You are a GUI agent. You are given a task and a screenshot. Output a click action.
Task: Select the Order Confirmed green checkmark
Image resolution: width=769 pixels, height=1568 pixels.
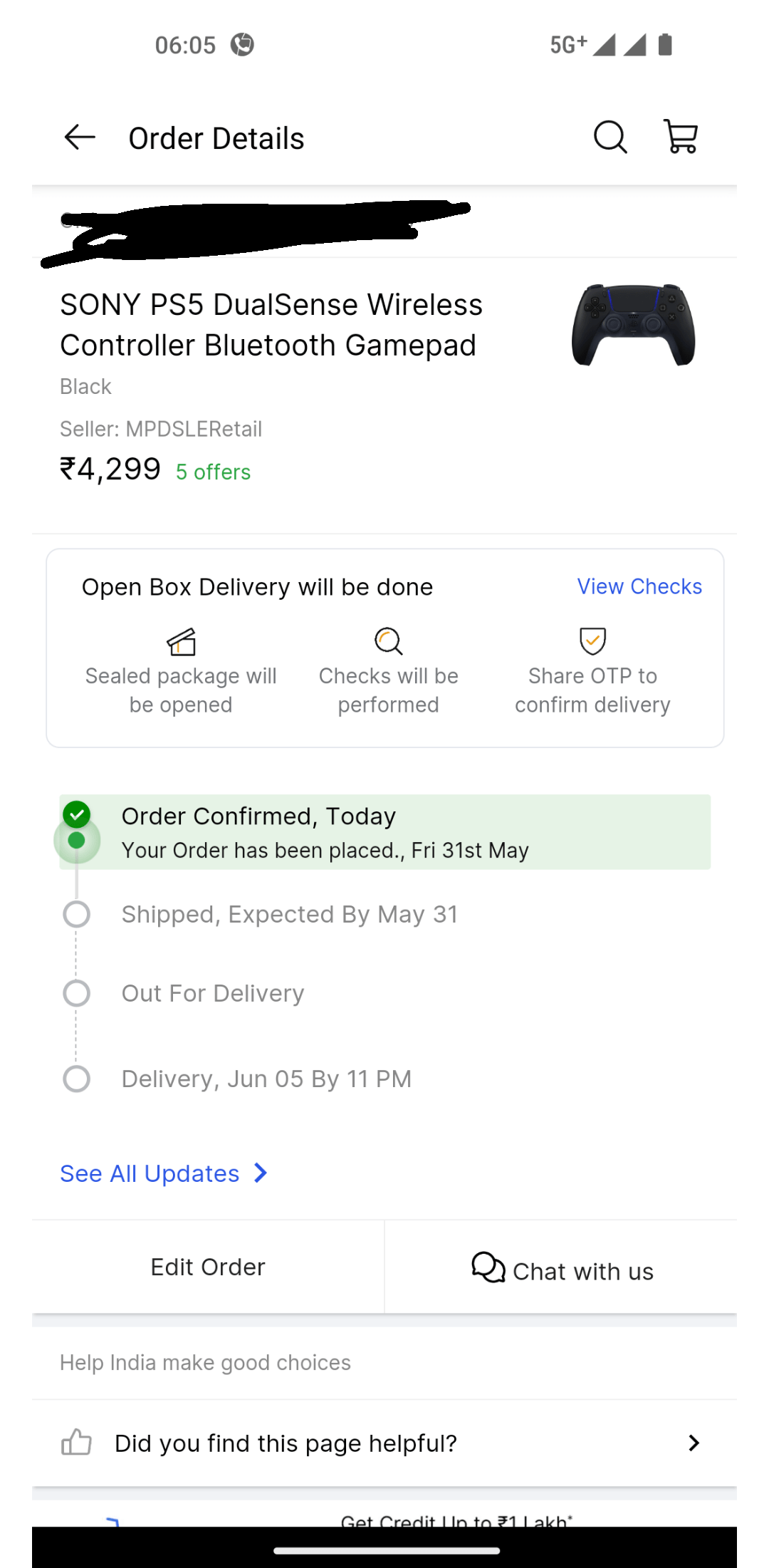click(x=78, y=815)
